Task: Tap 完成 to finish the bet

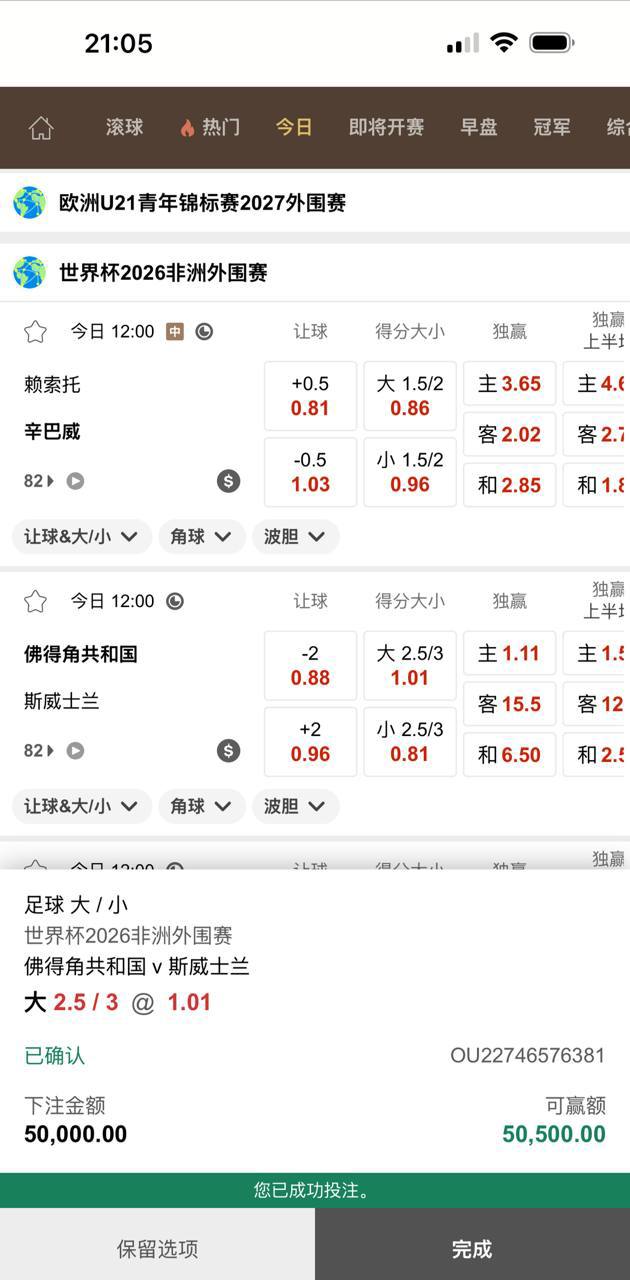Action: tap(472, 1248)
